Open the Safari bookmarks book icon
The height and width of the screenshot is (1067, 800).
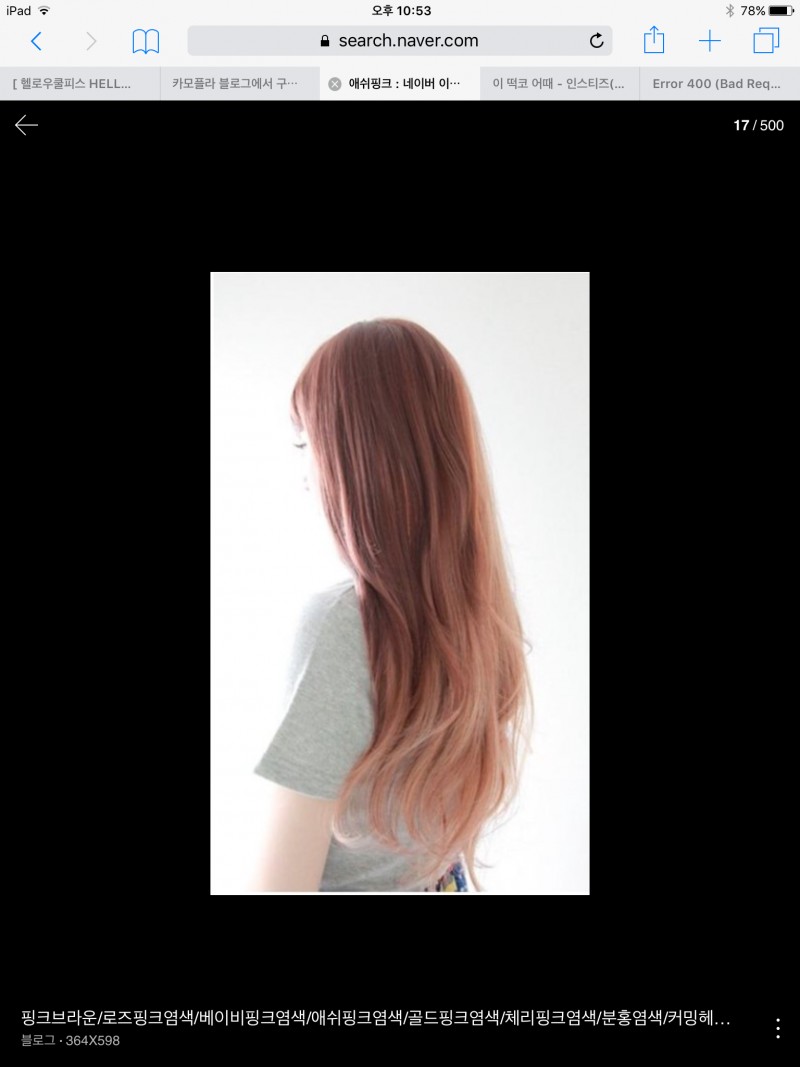pyautogui.click(x=146, y=41)
